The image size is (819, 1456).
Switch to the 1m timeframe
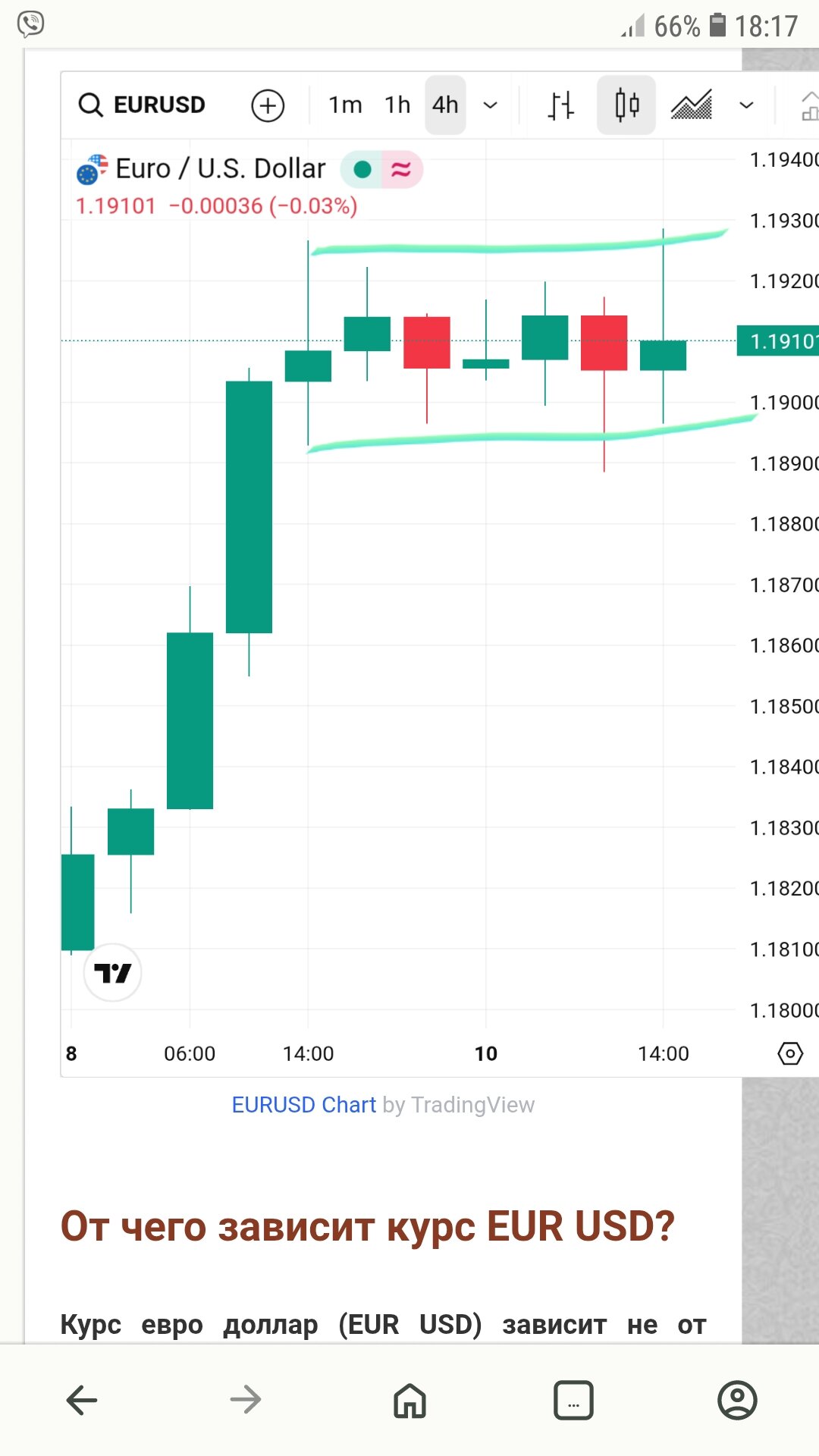tap(345, 105)
